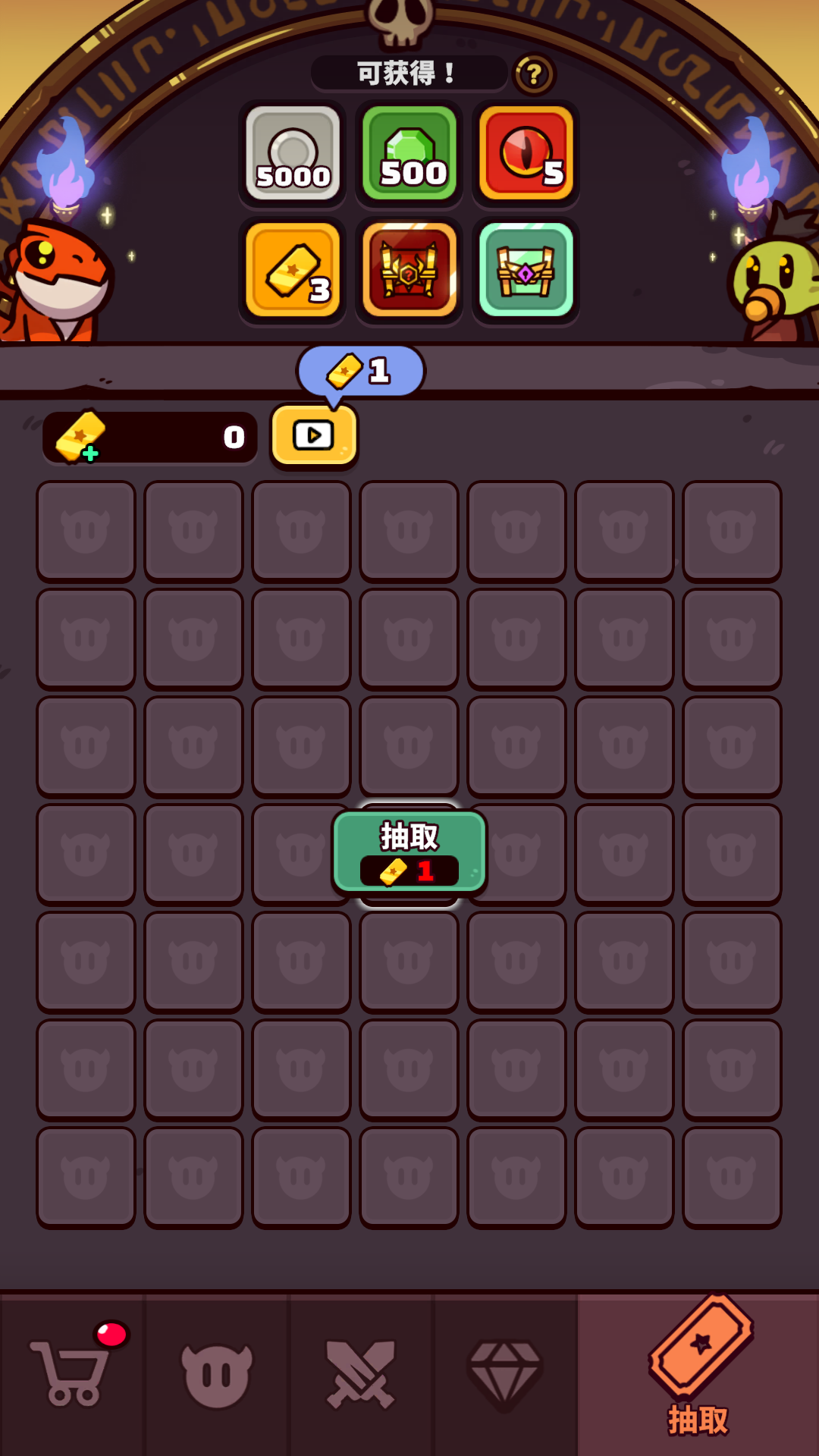The image size is (819, 1456).
Task: View the 500 green gem reward
Action: pos(409,153)
